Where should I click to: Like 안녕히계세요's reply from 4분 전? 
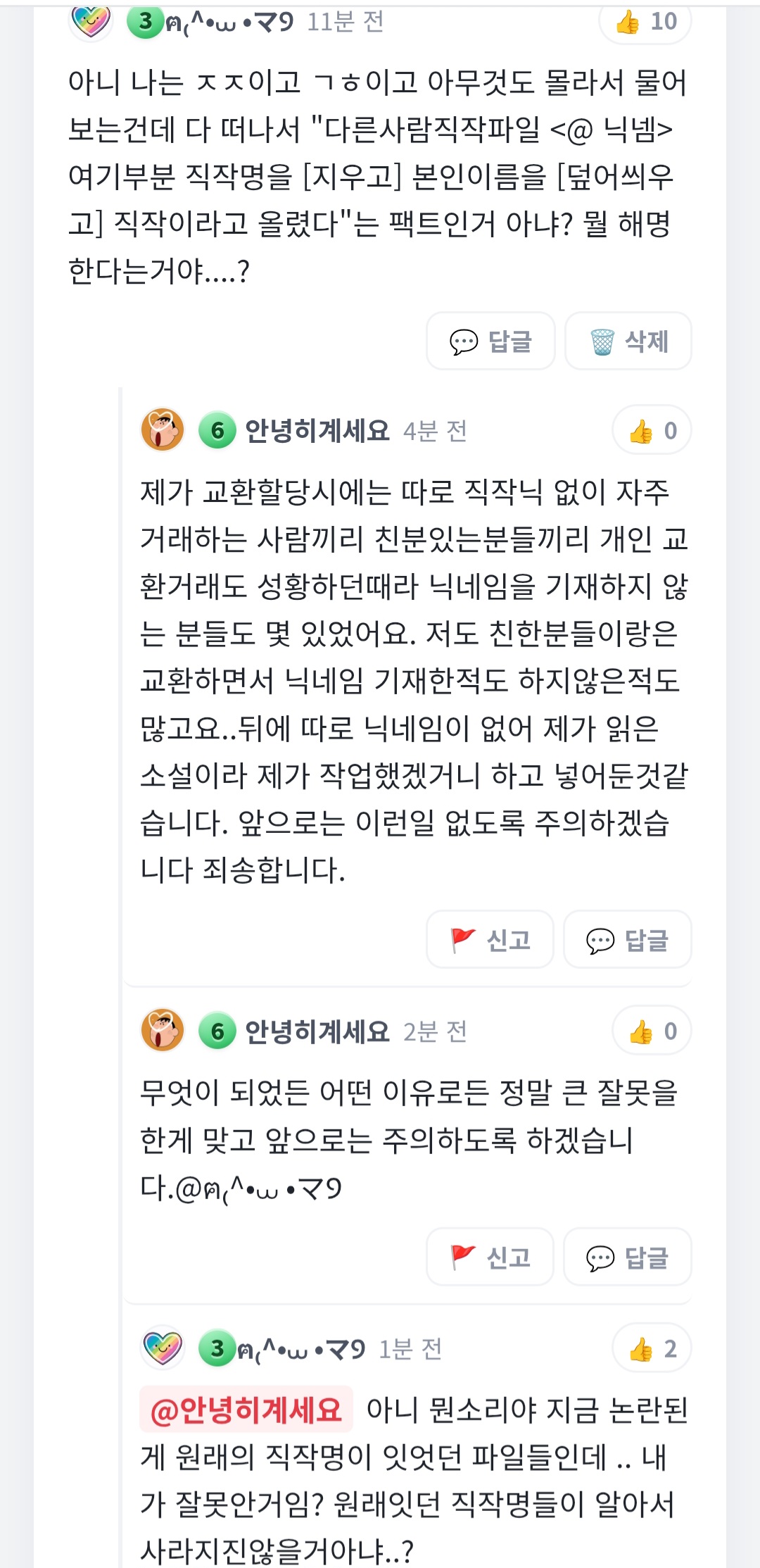pyautogui.click(x=652, y=430)
